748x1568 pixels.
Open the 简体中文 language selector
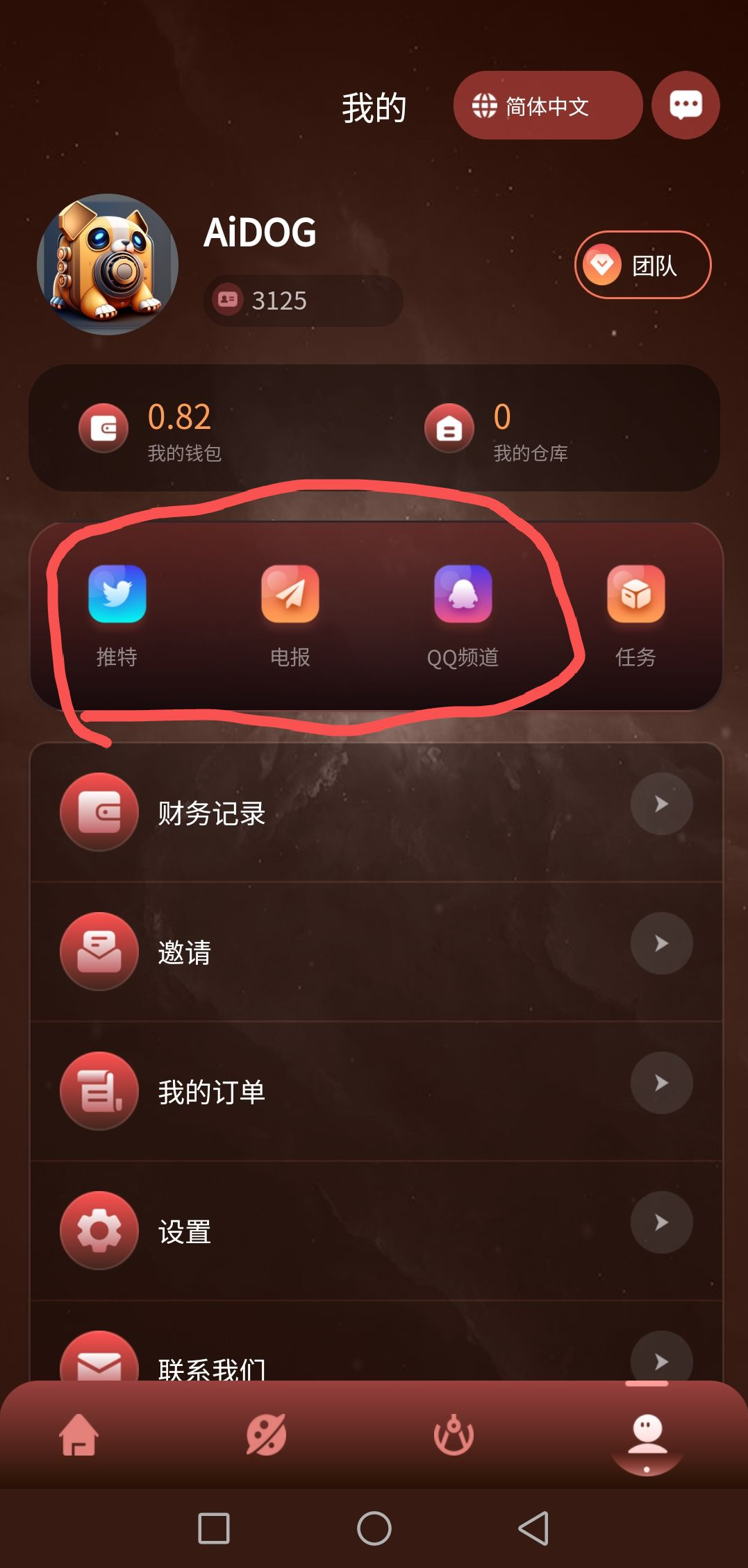(x=547, y=106)
